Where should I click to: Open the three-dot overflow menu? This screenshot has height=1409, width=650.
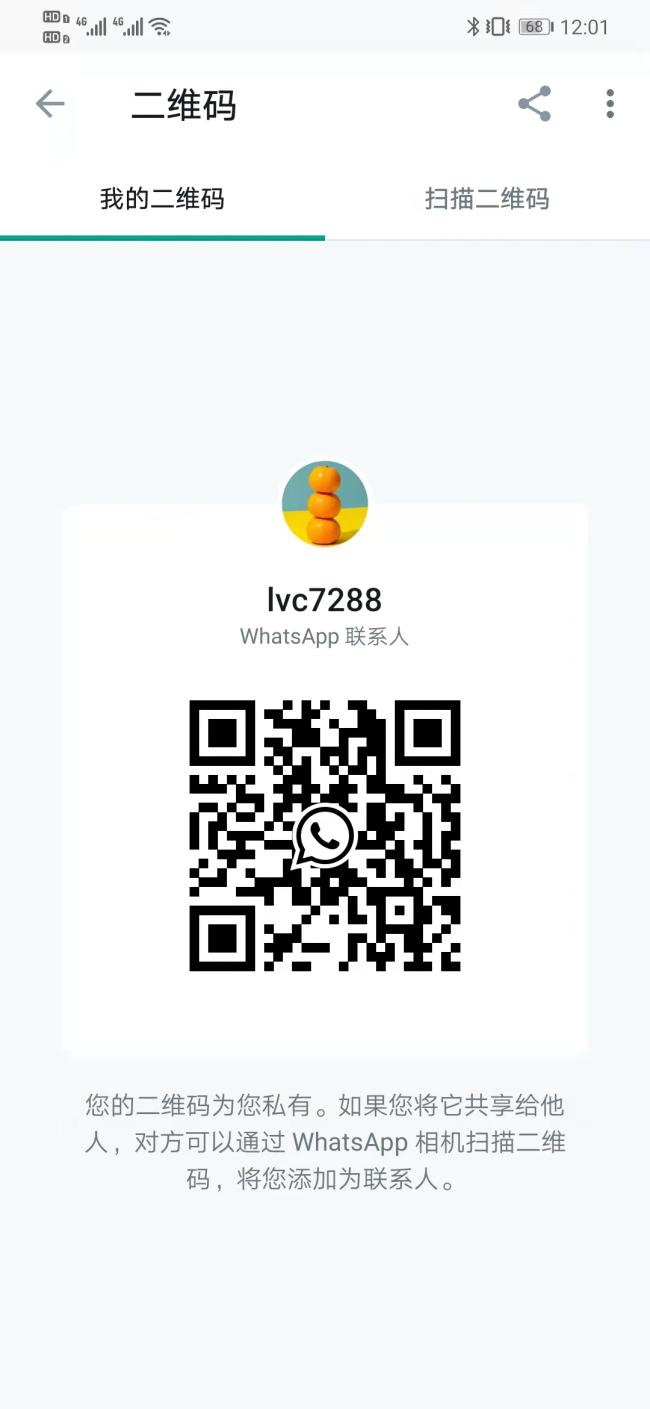pyautogui.click(x=609, y=104)
